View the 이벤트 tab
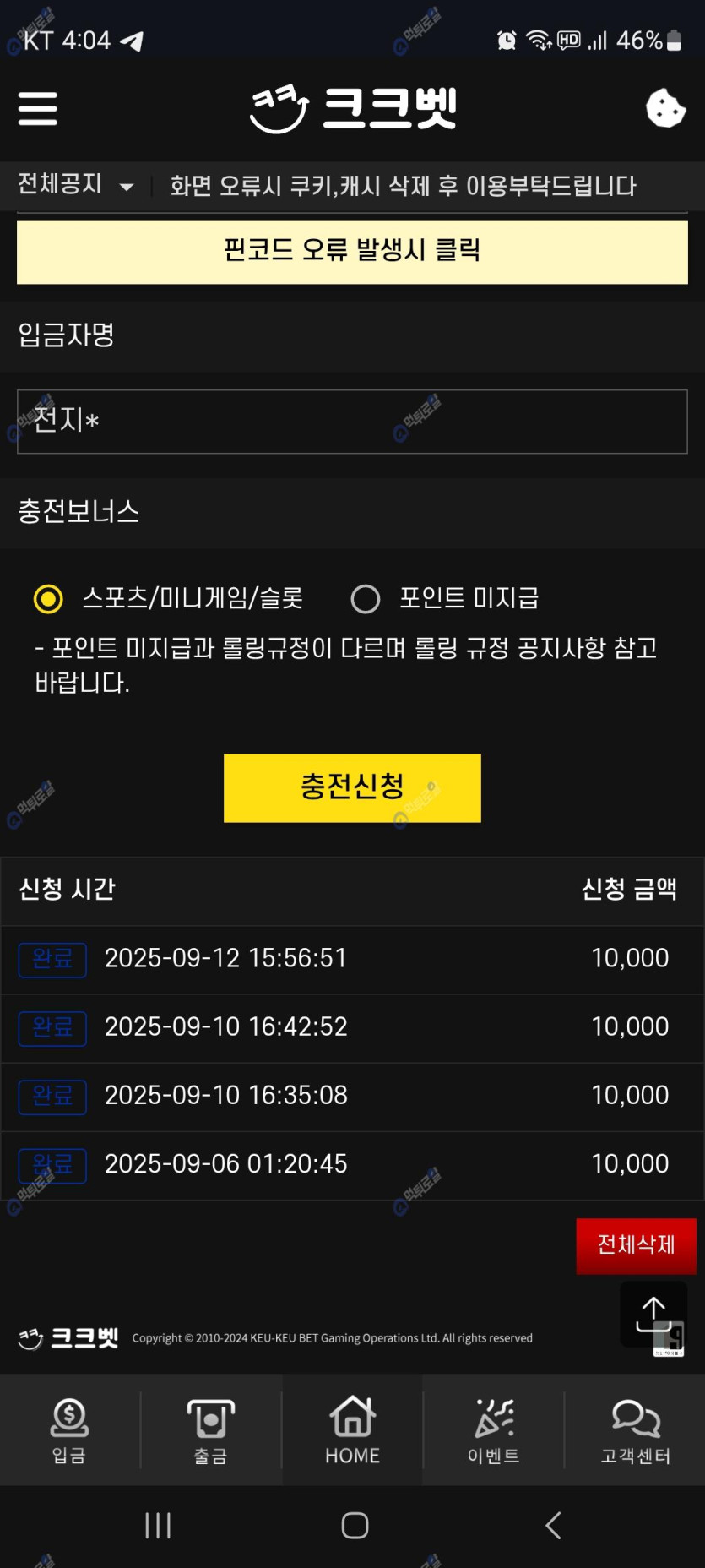705x1568 pixels. click(494, 1429)
